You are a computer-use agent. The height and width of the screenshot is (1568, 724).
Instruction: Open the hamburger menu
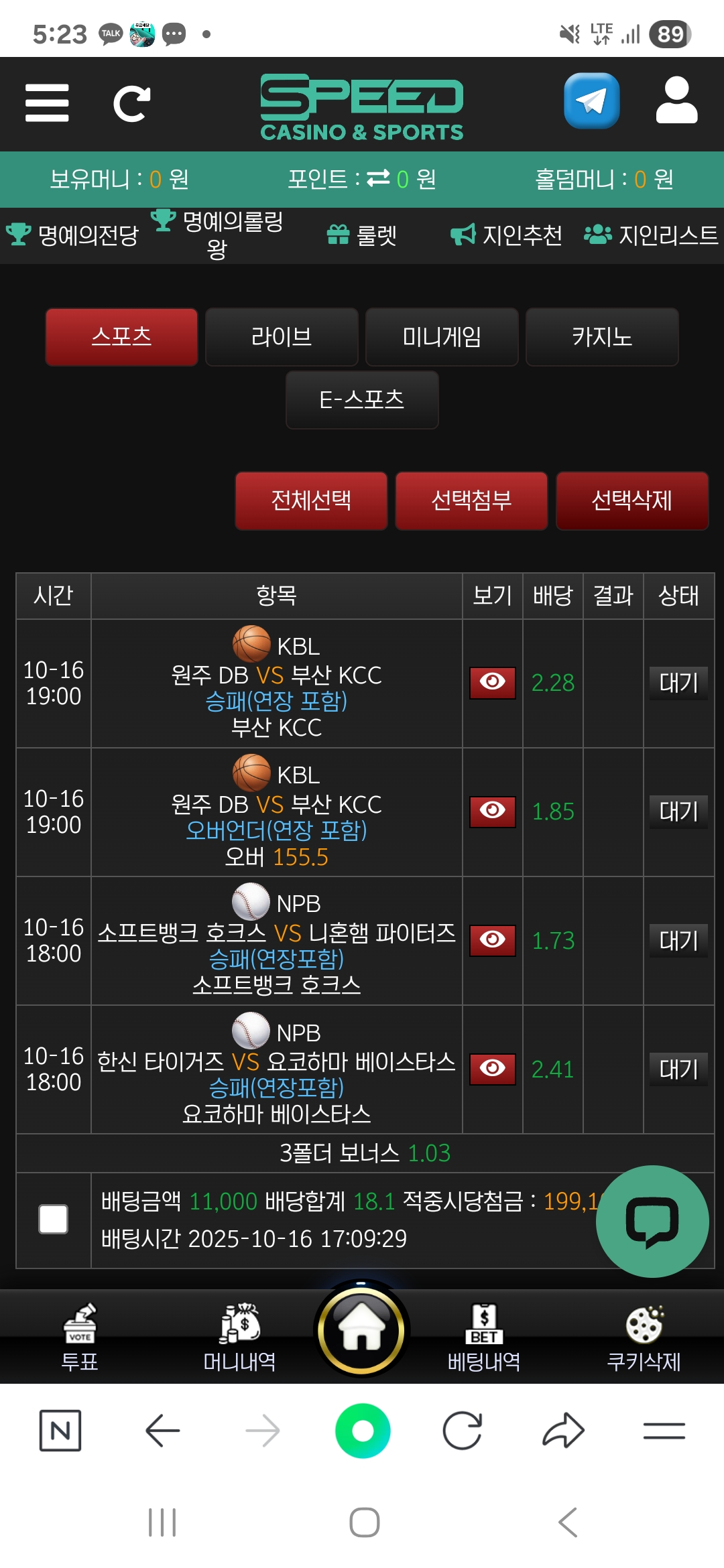(47, 103)
